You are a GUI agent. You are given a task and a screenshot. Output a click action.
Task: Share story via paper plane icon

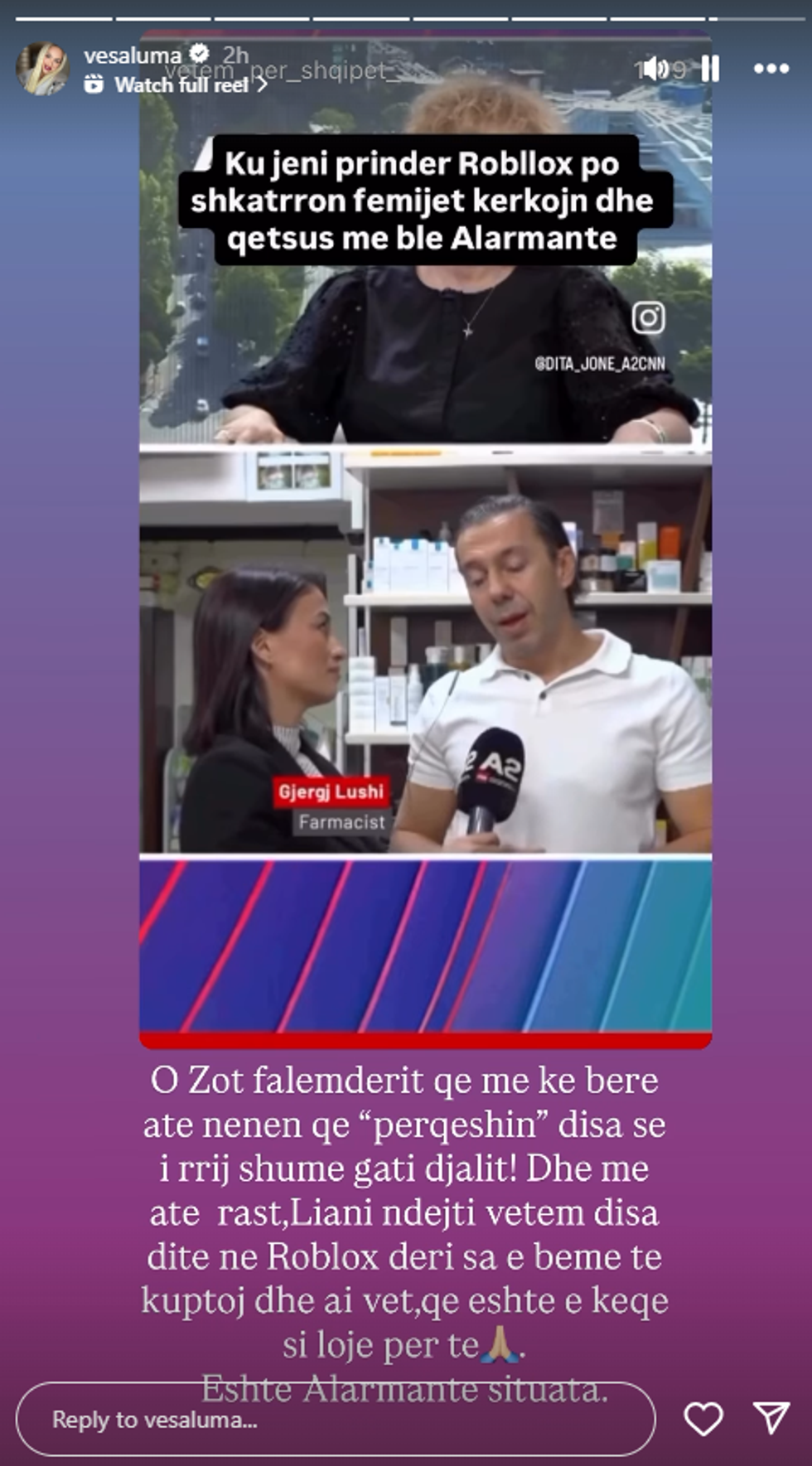point(771,1419)
